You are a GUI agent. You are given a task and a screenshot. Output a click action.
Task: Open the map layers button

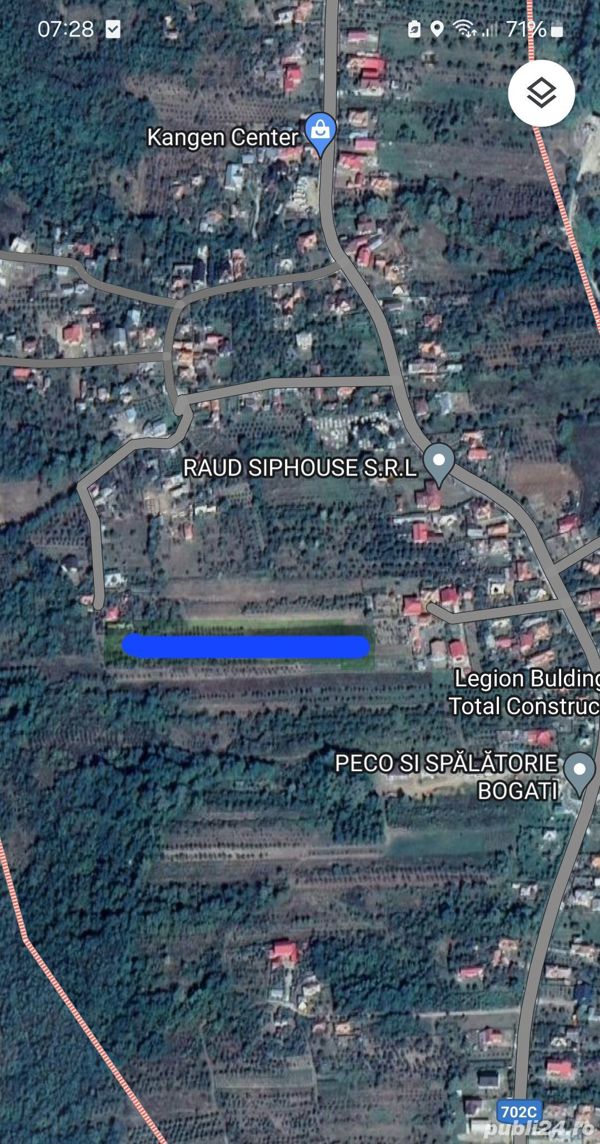pos(542,93)
